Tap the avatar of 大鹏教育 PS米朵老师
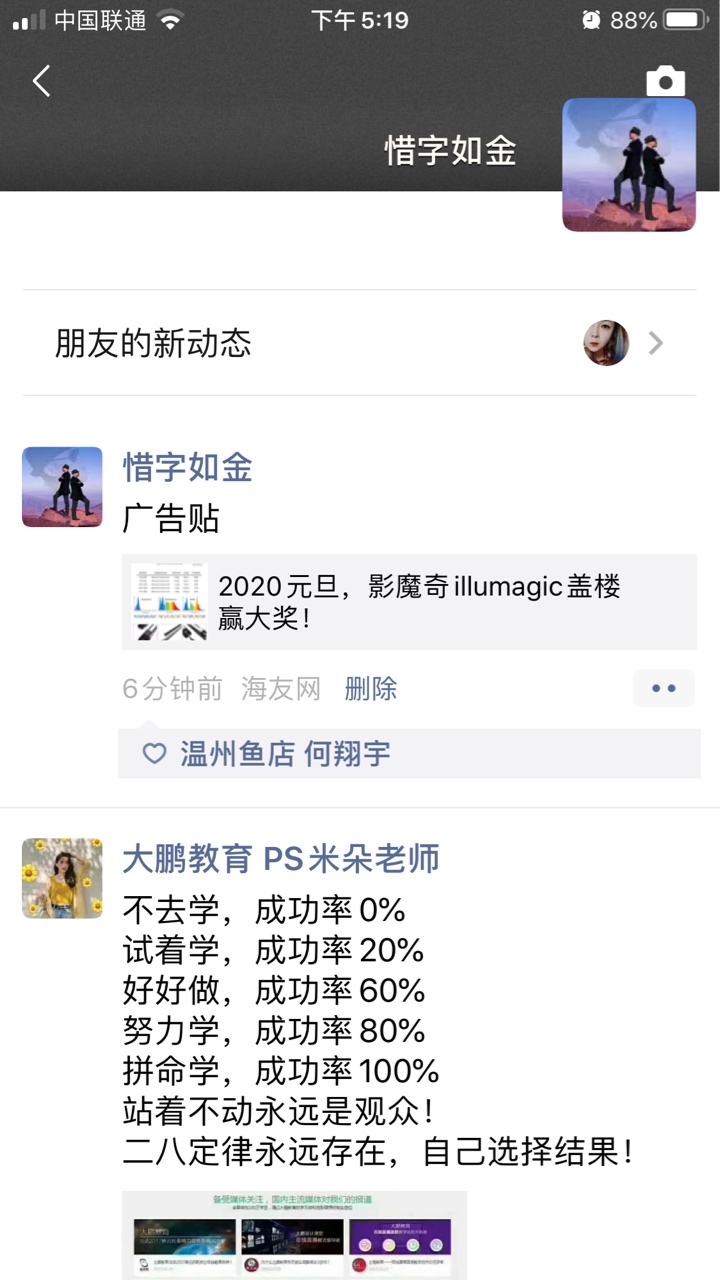 point(62,878)
